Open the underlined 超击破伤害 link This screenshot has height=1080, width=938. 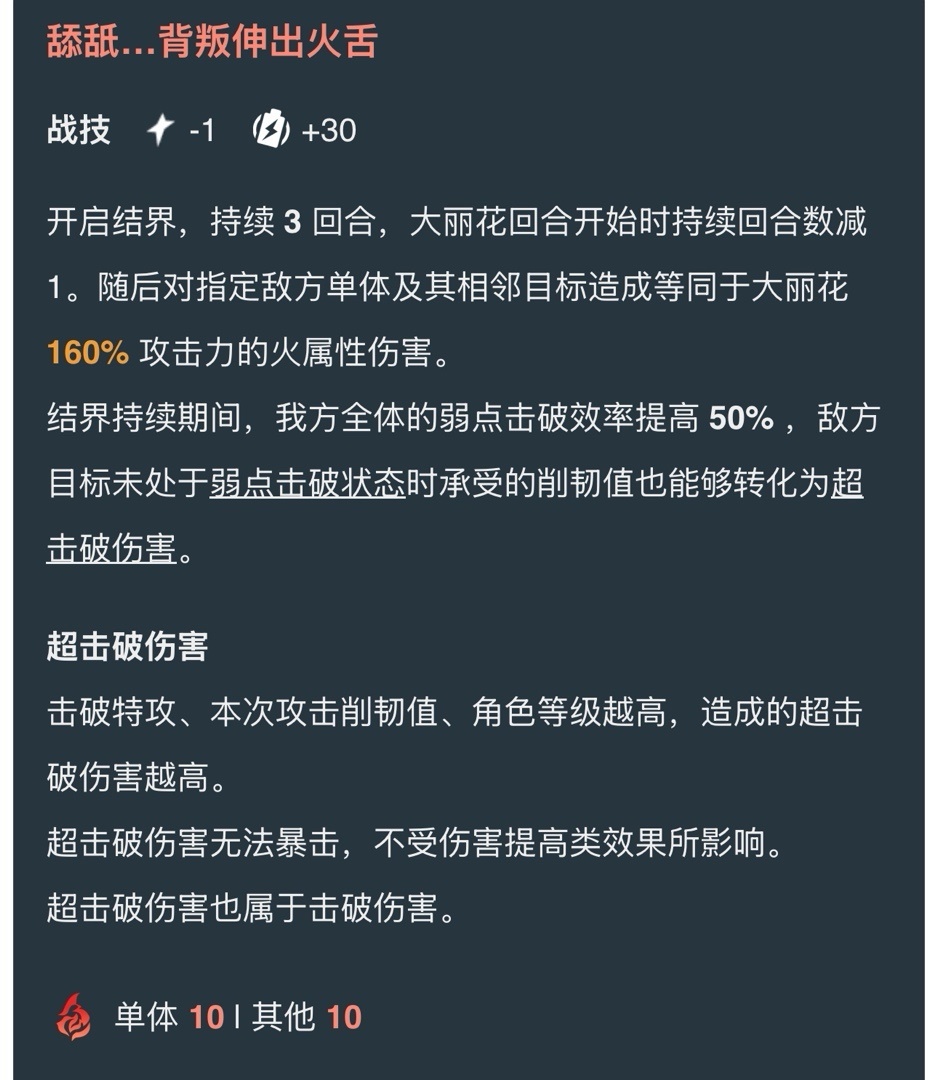click(111, 548)
